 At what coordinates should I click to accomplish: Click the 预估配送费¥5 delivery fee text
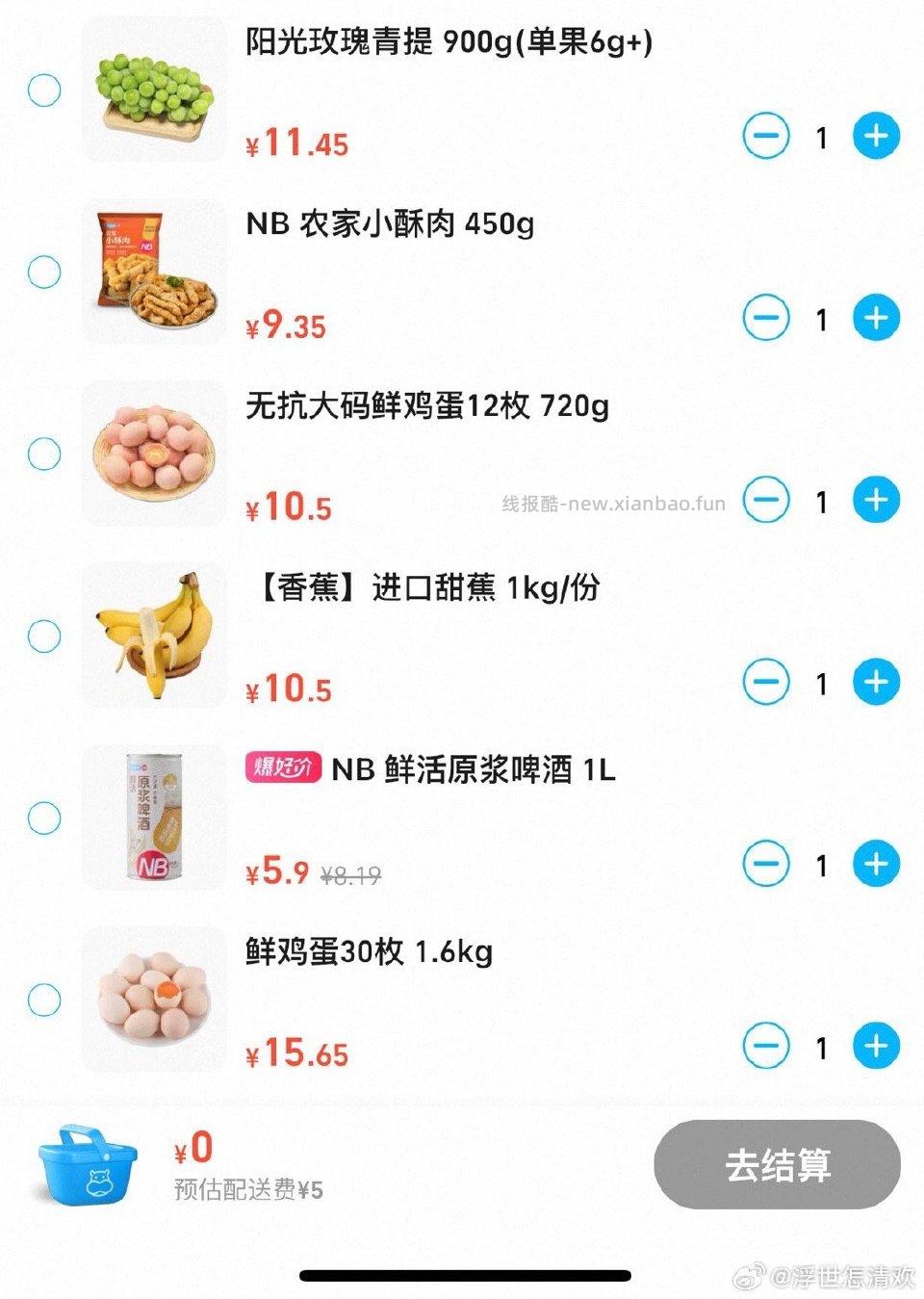pos(247,1190)
